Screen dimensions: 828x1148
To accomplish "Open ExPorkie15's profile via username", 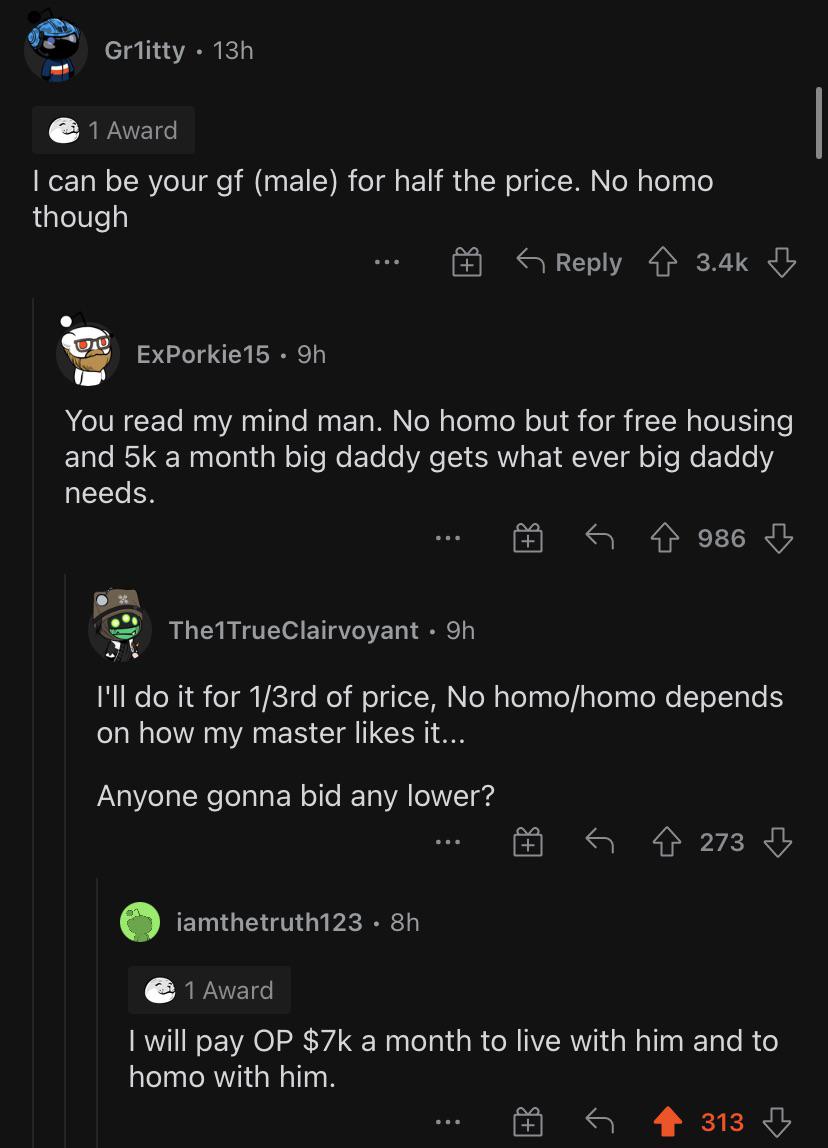I will 203,354.
